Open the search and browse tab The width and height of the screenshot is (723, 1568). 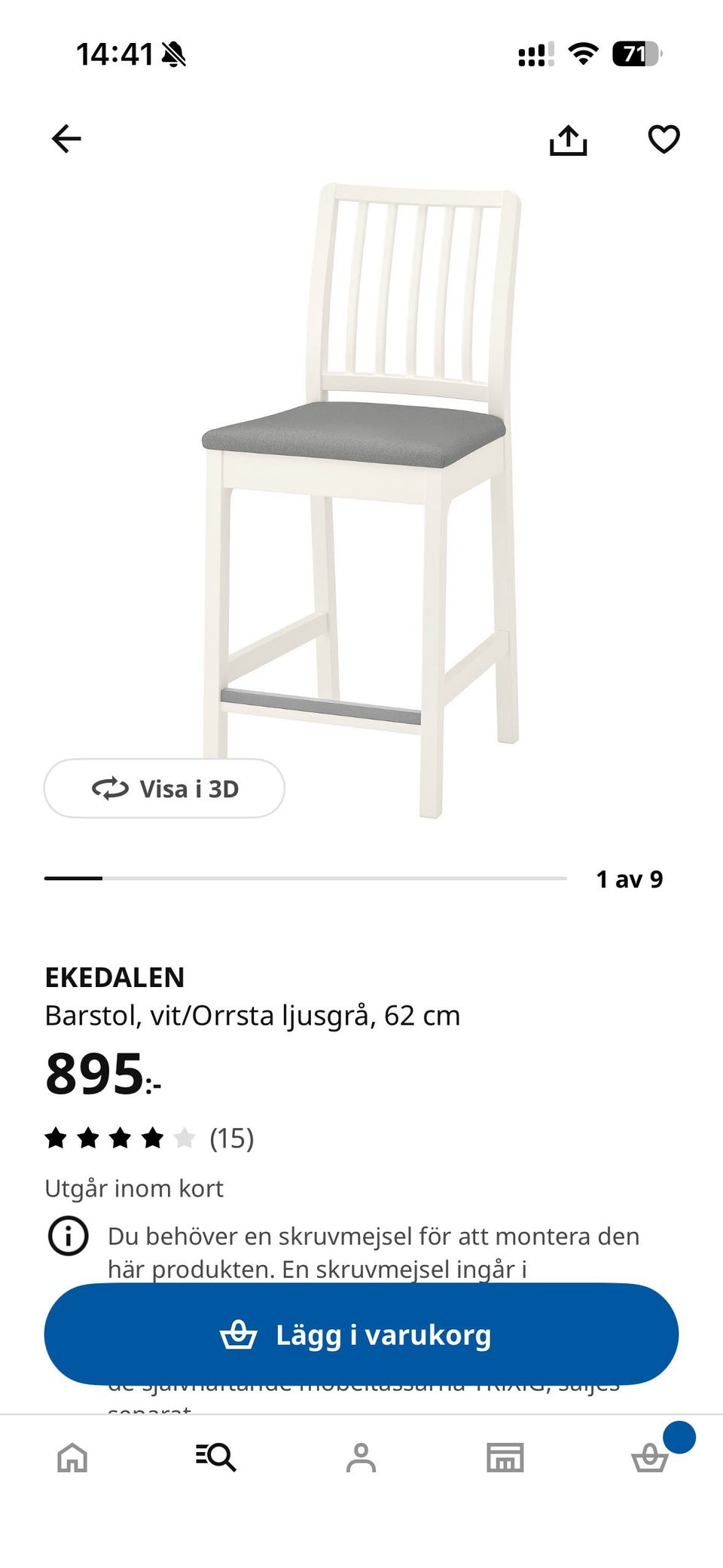coord(216,1457)
